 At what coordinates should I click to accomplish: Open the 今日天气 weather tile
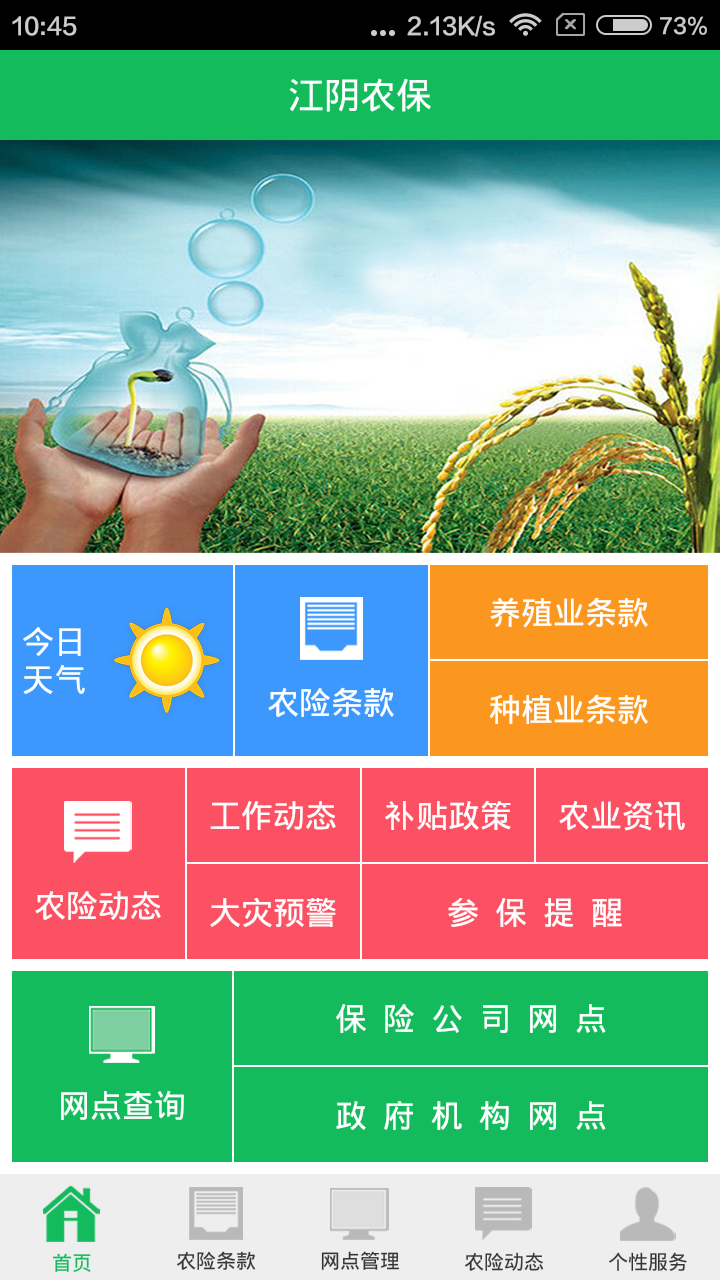coord(122,660)
